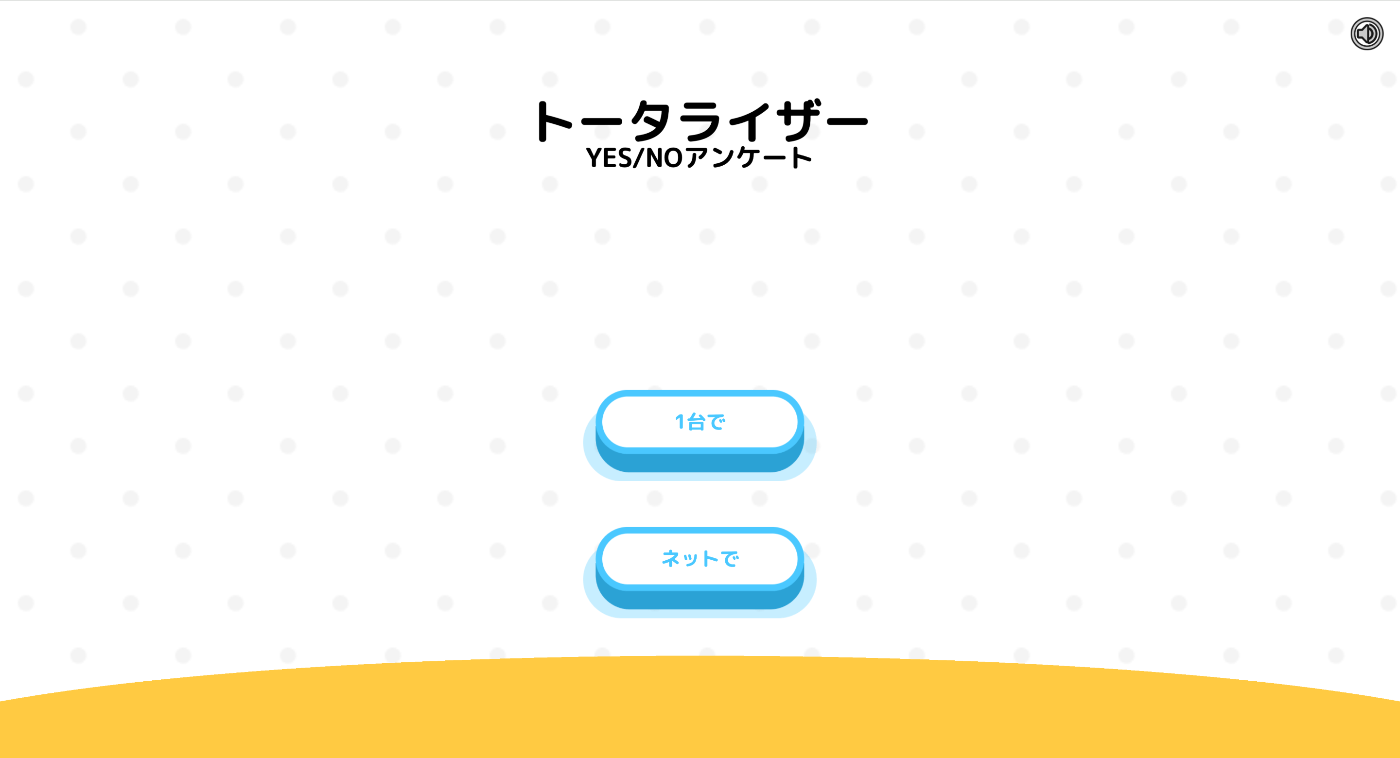Toggle the sound speaker icon
This screenshot has width=1400, height=758.
click(1367, 34)
